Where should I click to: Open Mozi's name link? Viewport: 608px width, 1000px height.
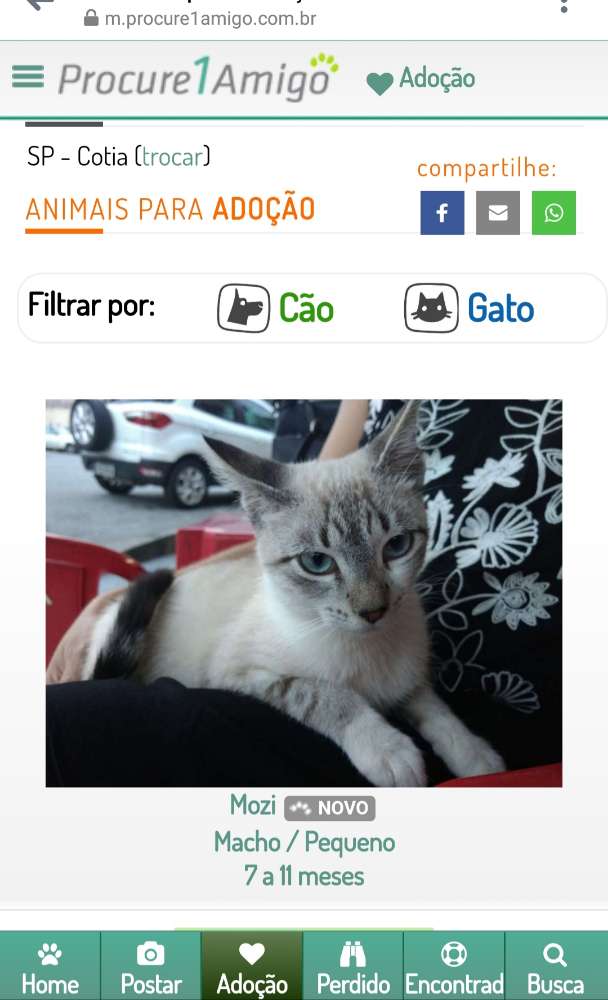click(x=253, y=805)
